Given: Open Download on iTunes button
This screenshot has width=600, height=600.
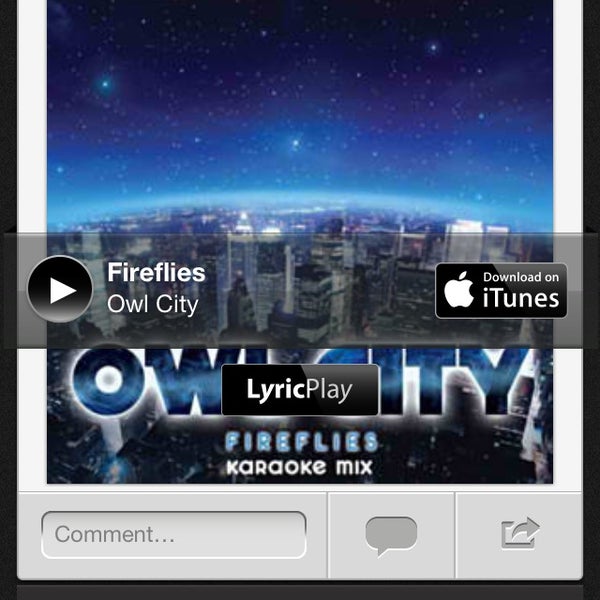Looking at the screenshot, I should click(501, 291).
